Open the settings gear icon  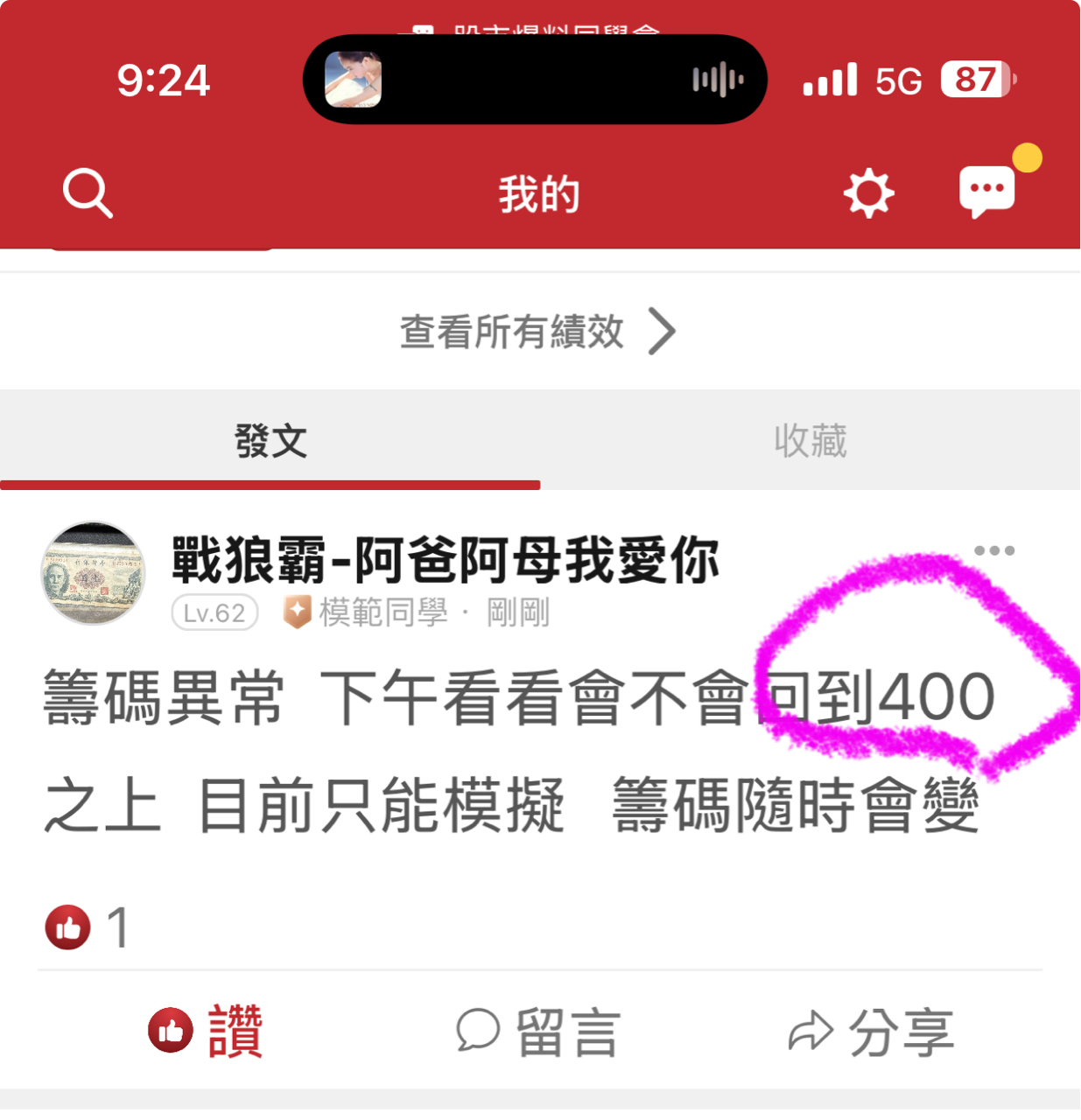click(x=869, y=193)
